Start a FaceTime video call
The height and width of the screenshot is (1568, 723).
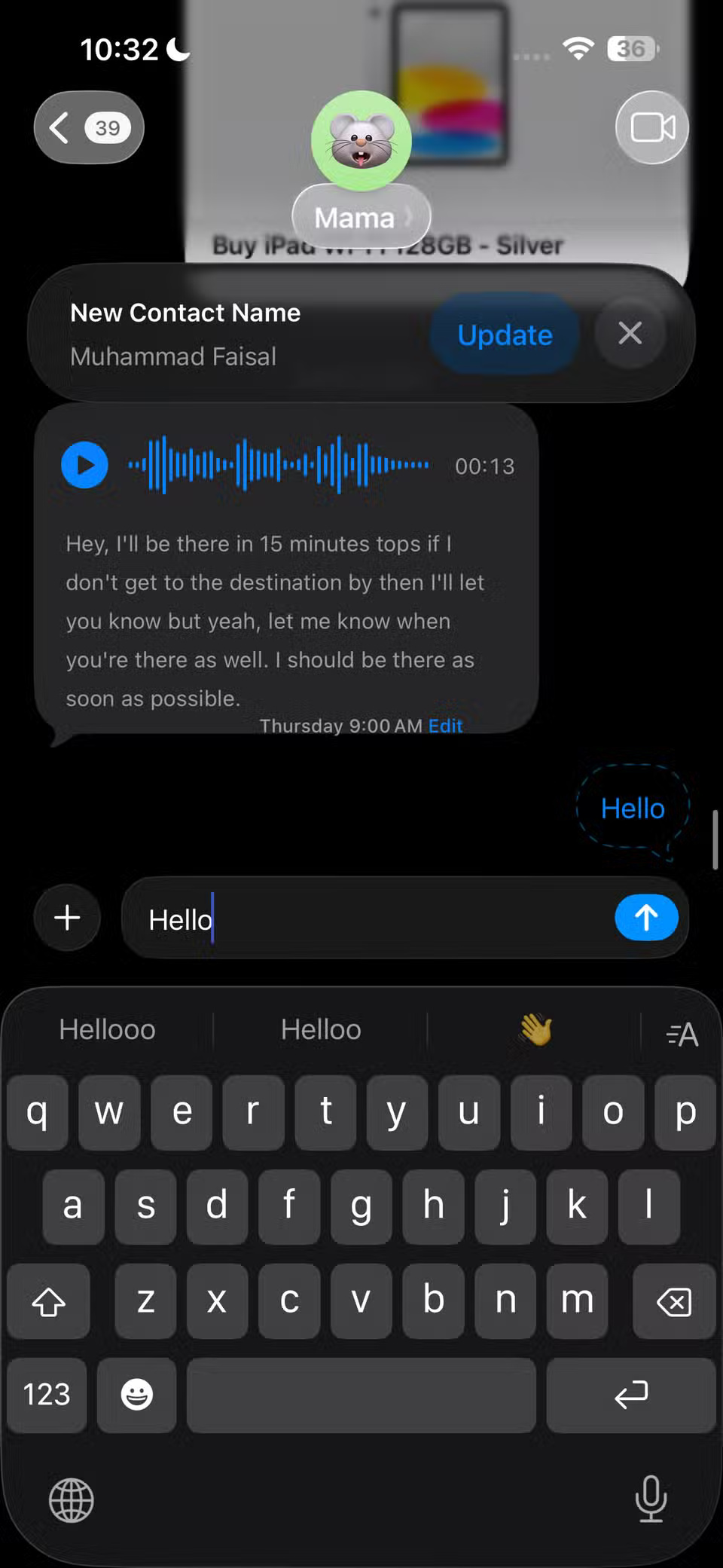[x=651, y=127]
